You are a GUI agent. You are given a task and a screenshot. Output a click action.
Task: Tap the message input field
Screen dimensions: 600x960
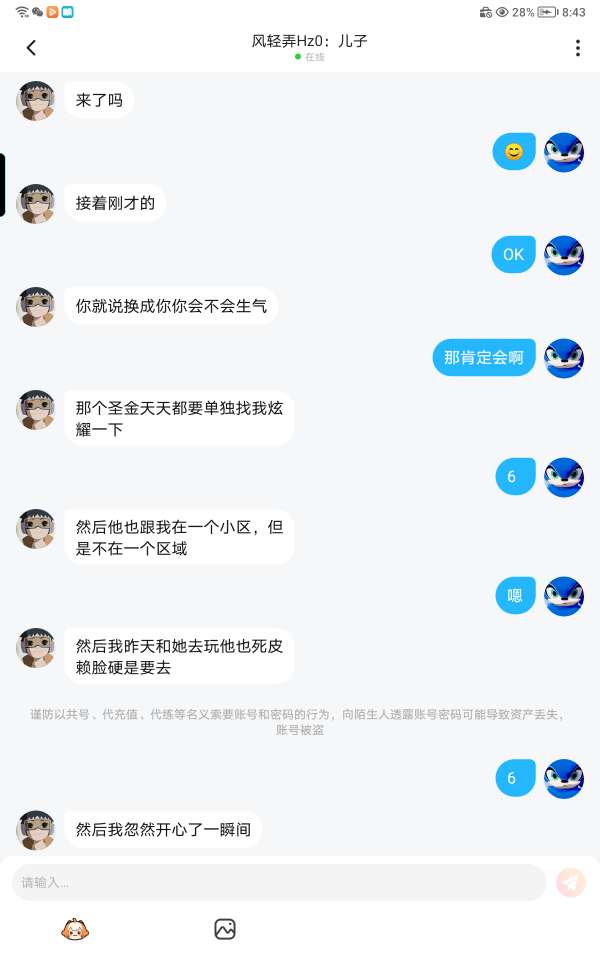tap(278, 882)
